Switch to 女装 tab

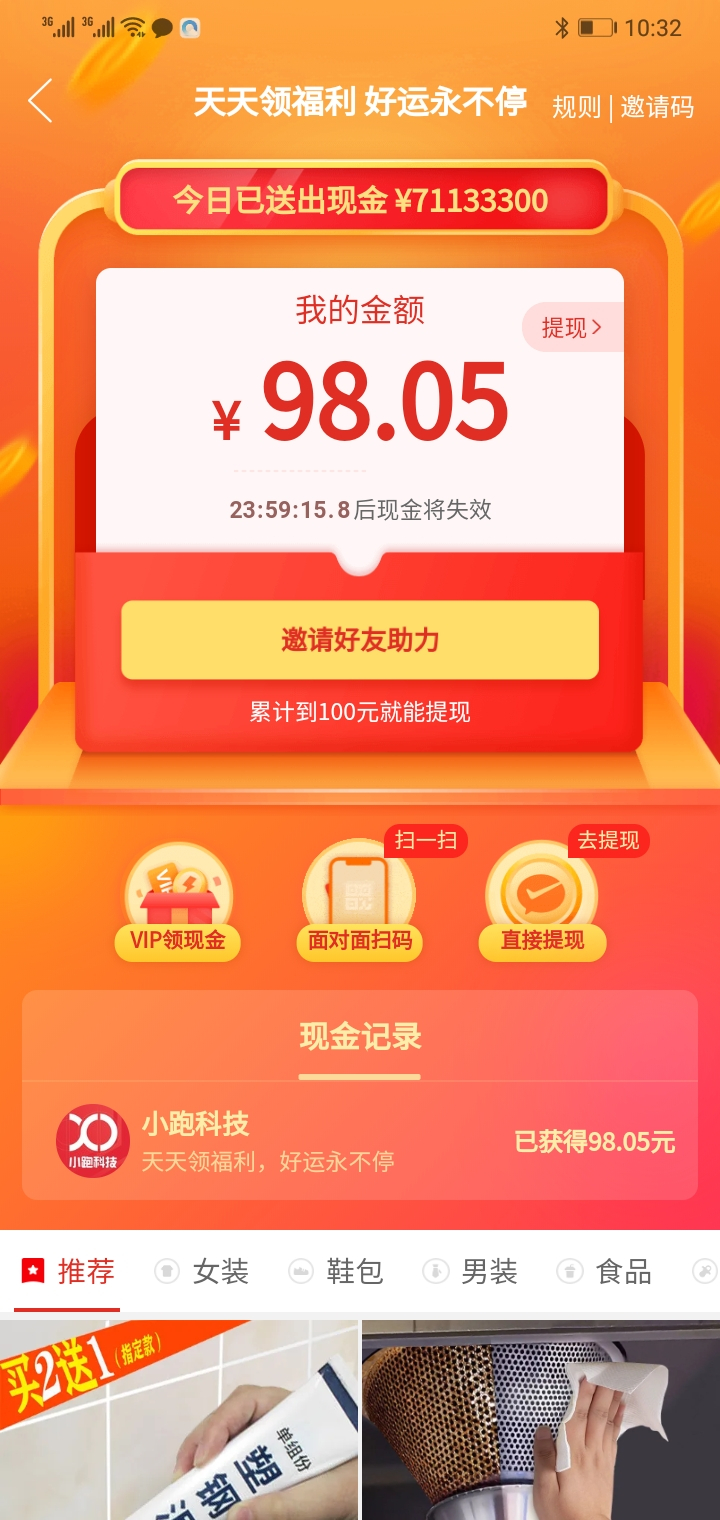202,1272
